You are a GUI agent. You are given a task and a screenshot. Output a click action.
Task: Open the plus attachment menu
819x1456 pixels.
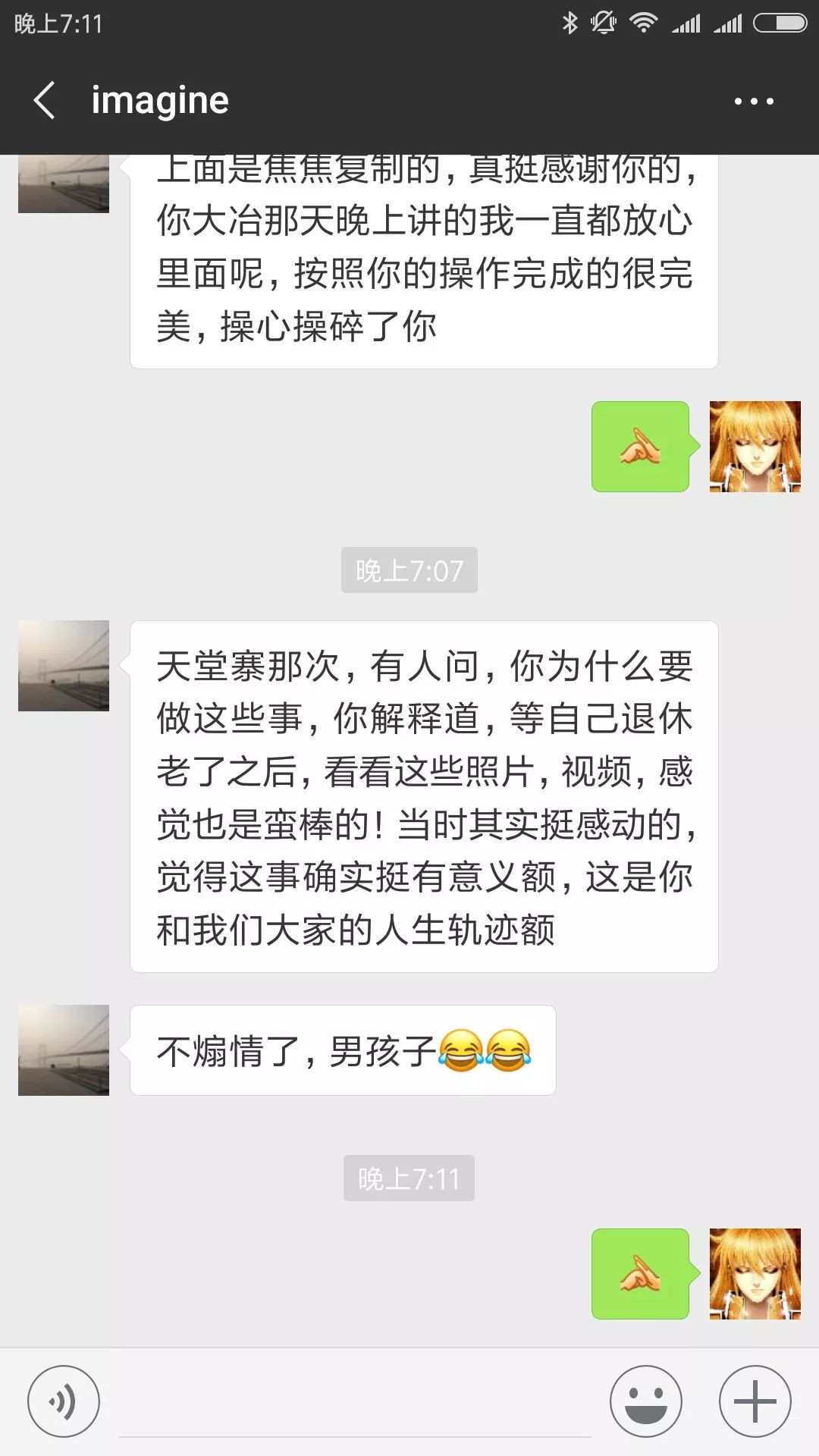[755, 1401]
